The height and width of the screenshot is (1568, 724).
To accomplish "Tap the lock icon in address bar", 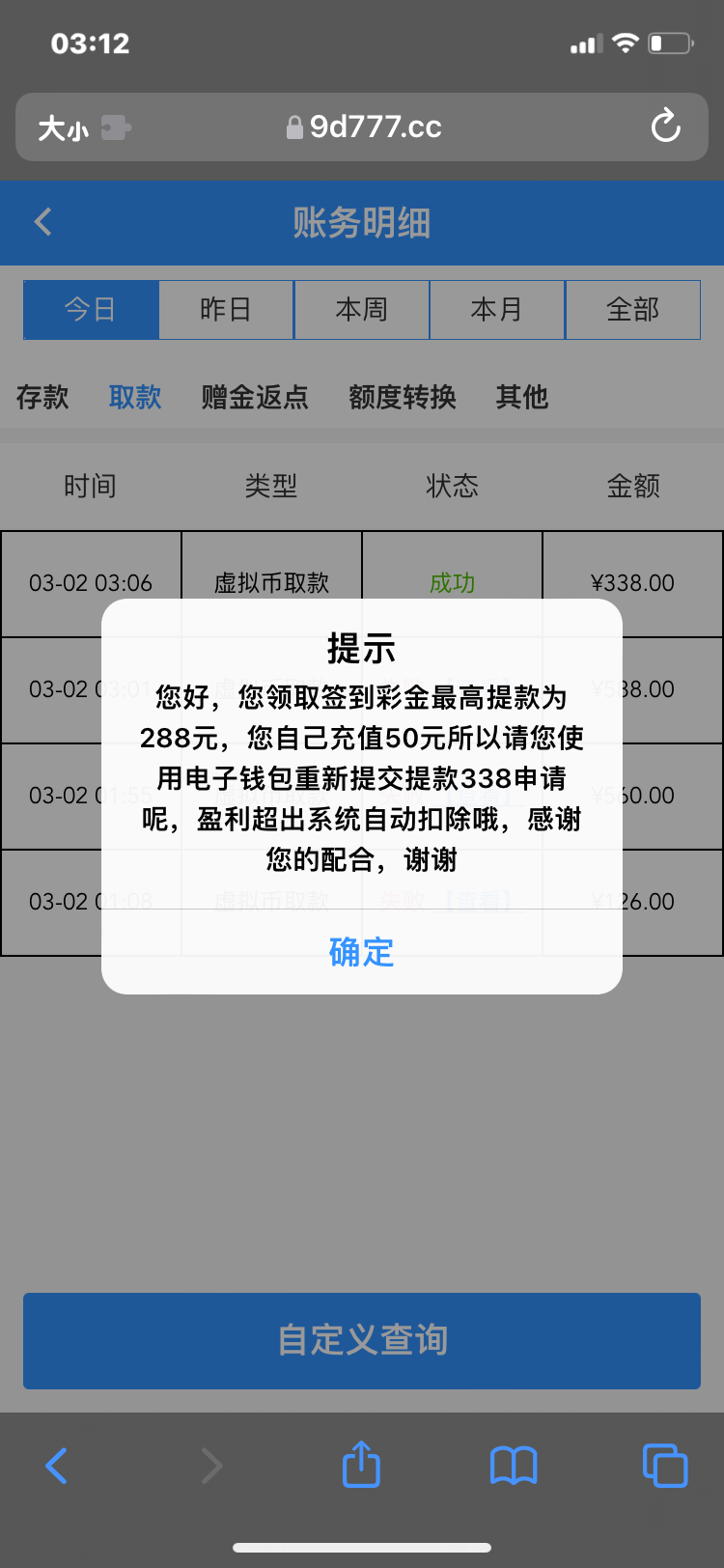I will click(x=292, y=126).
